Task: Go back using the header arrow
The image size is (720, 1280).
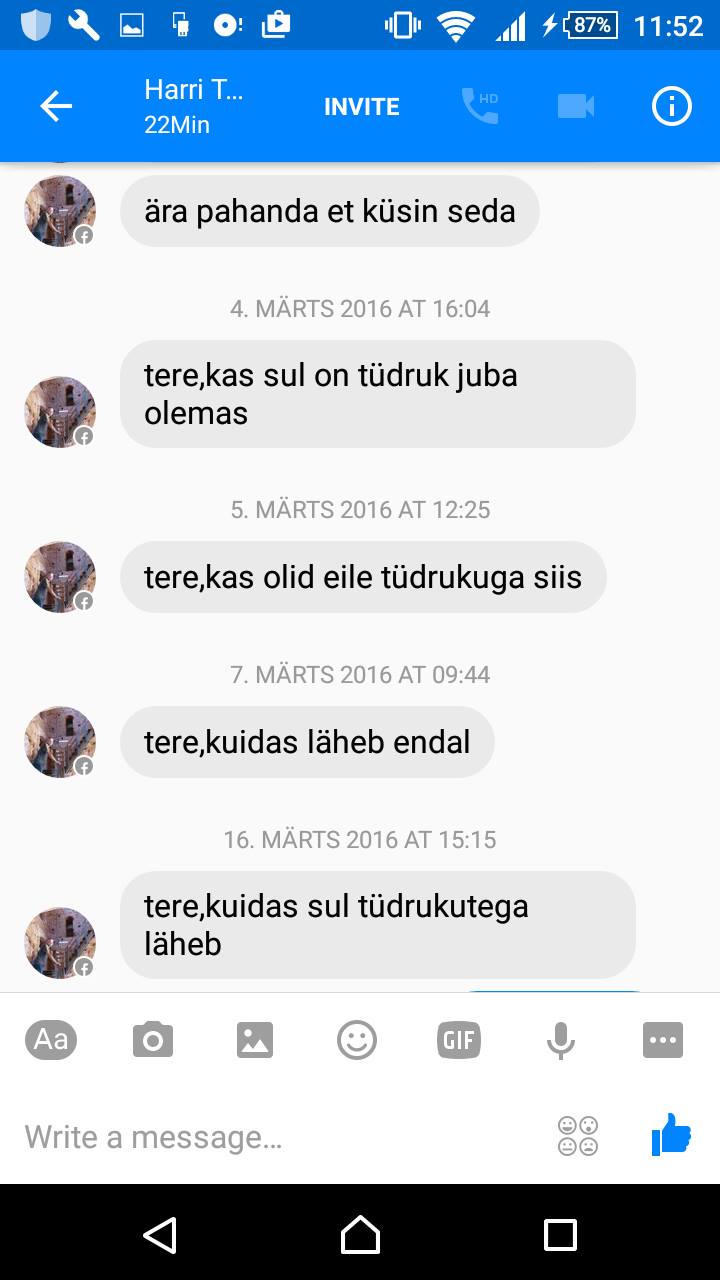Action: (56, 106)
